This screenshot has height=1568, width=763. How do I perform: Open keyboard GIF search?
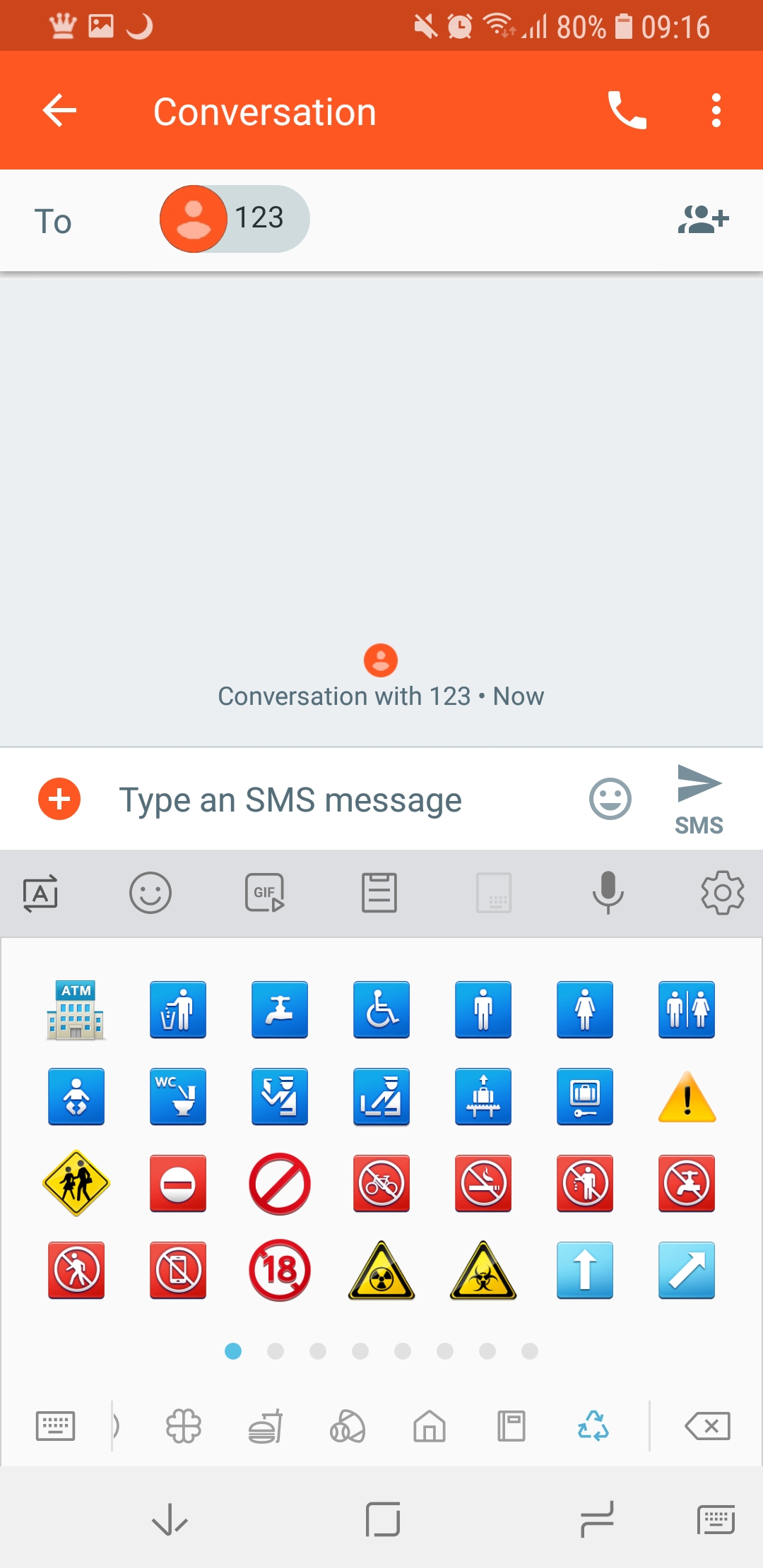pyautogui.click(x=265, y=893)
